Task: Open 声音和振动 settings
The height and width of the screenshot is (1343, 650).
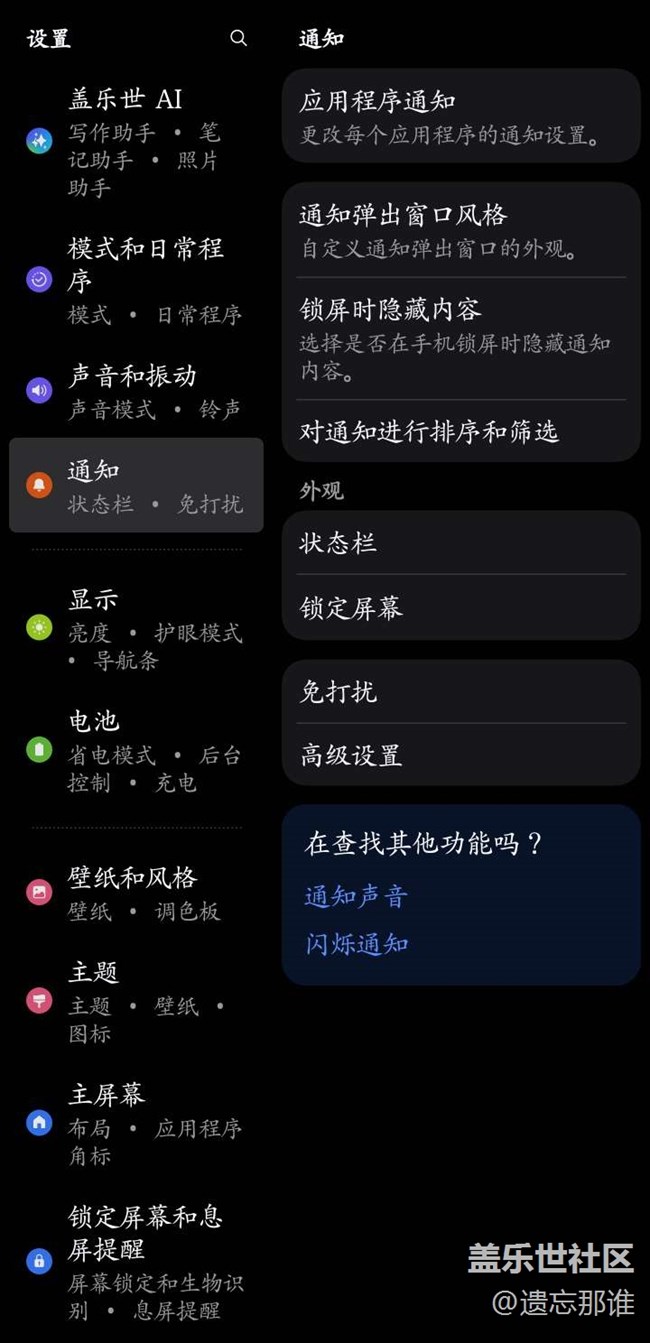Action: [x=136, y=390]
